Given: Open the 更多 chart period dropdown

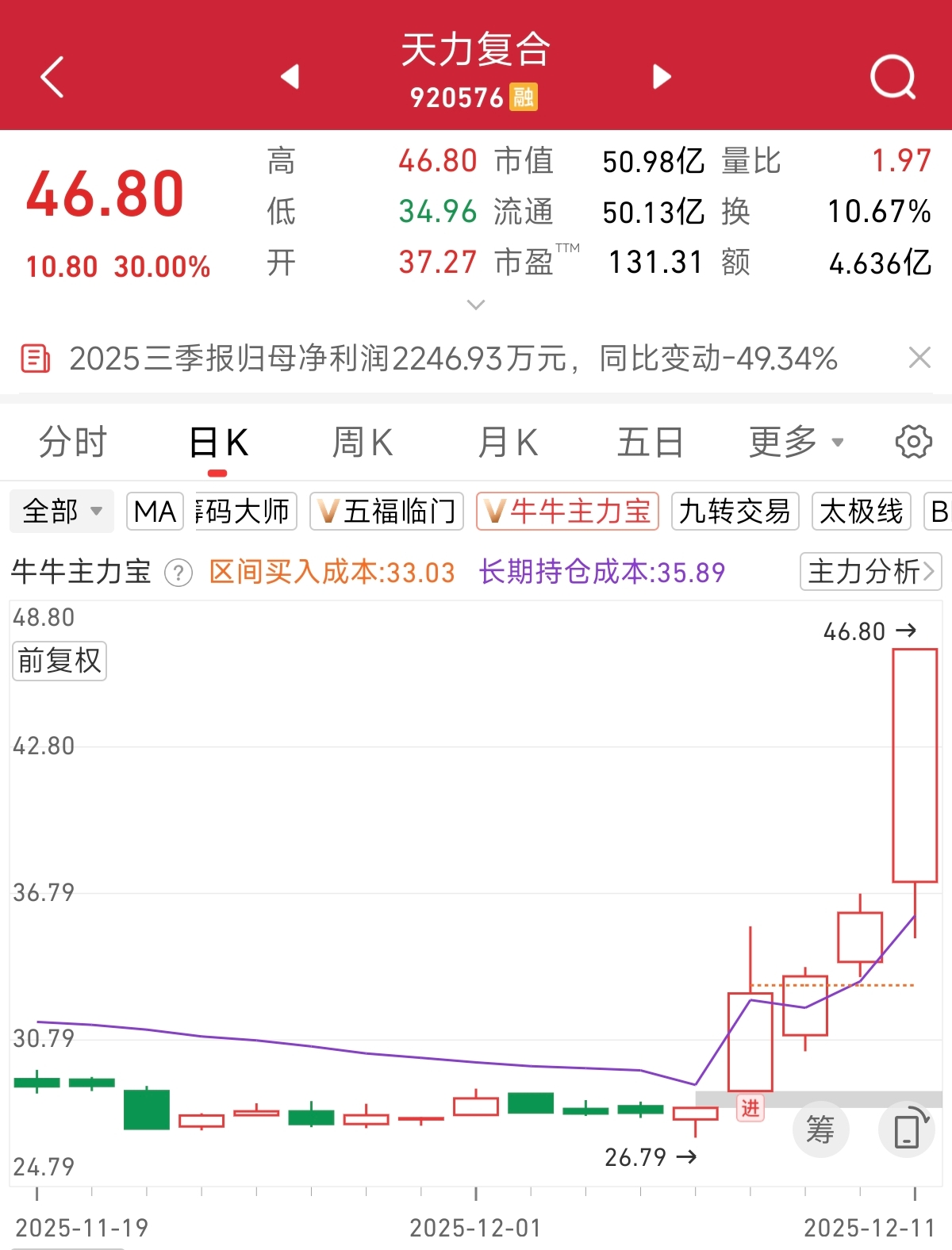Looking at the screenshot, I should [x=796, y=442].
